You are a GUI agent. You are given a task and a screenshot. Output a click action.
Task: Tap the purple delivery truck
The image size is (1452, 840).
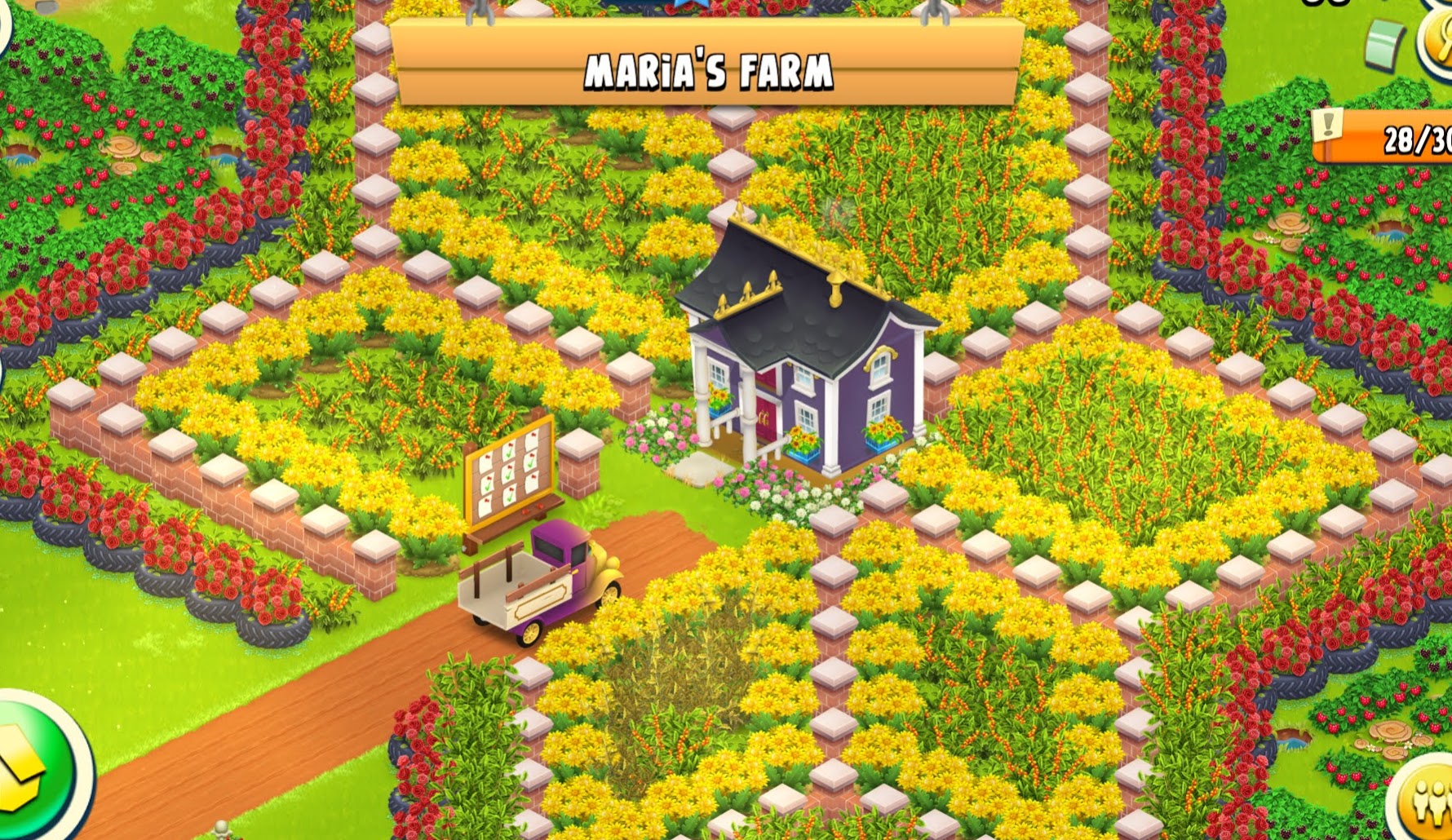(542, 583)
